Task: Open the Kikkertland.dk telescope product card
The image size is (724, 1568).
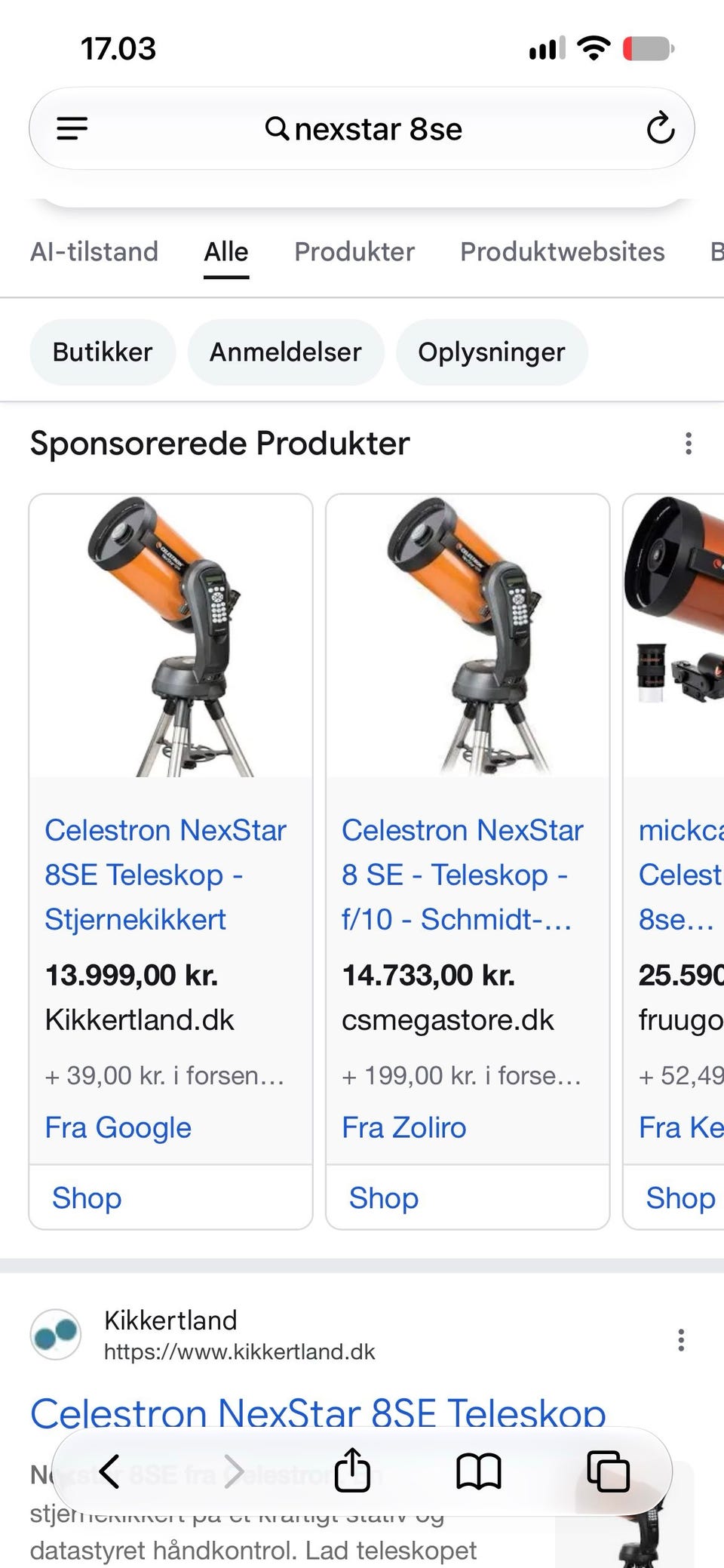Action: coord(170,829)
